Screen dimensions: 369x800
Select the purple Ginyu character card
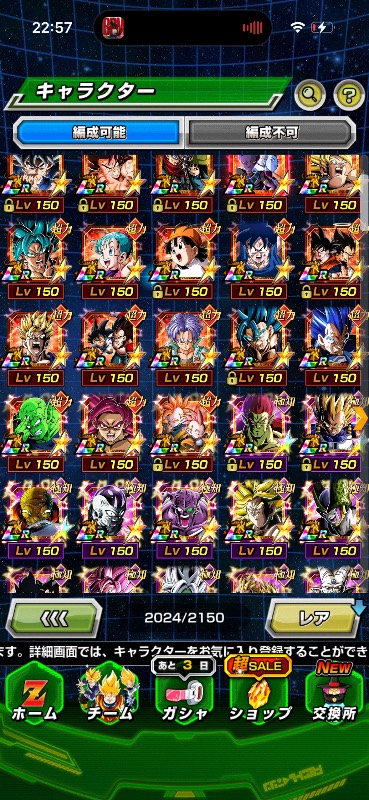point(185,519)
